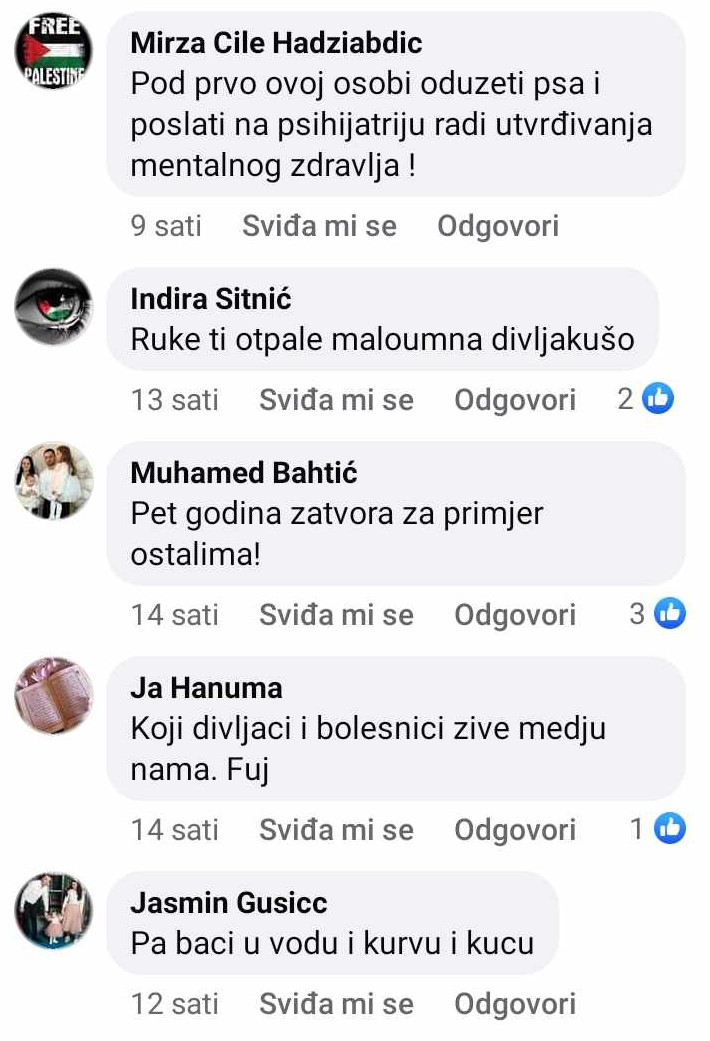Like Ja Hanuma's comment

(336, 830)
